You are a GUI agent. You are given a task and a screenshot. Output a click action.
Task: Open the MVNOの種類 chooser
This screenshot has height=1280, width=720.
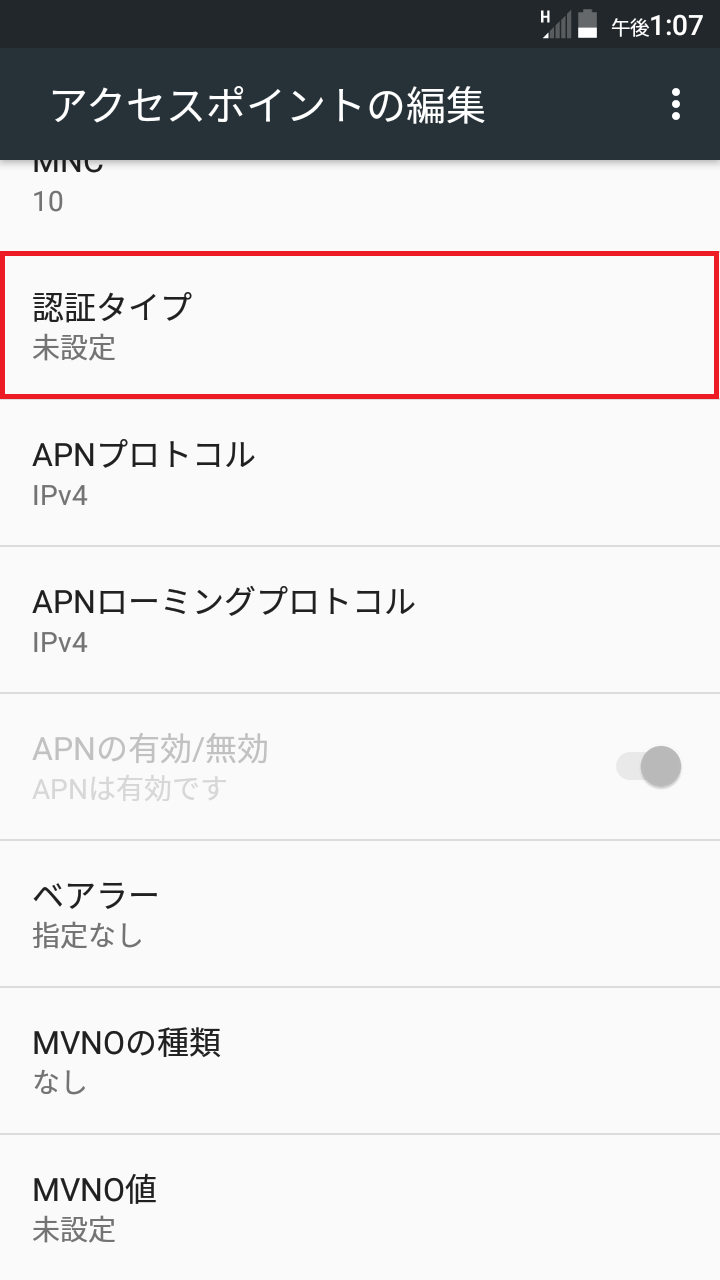point(360,1057)
